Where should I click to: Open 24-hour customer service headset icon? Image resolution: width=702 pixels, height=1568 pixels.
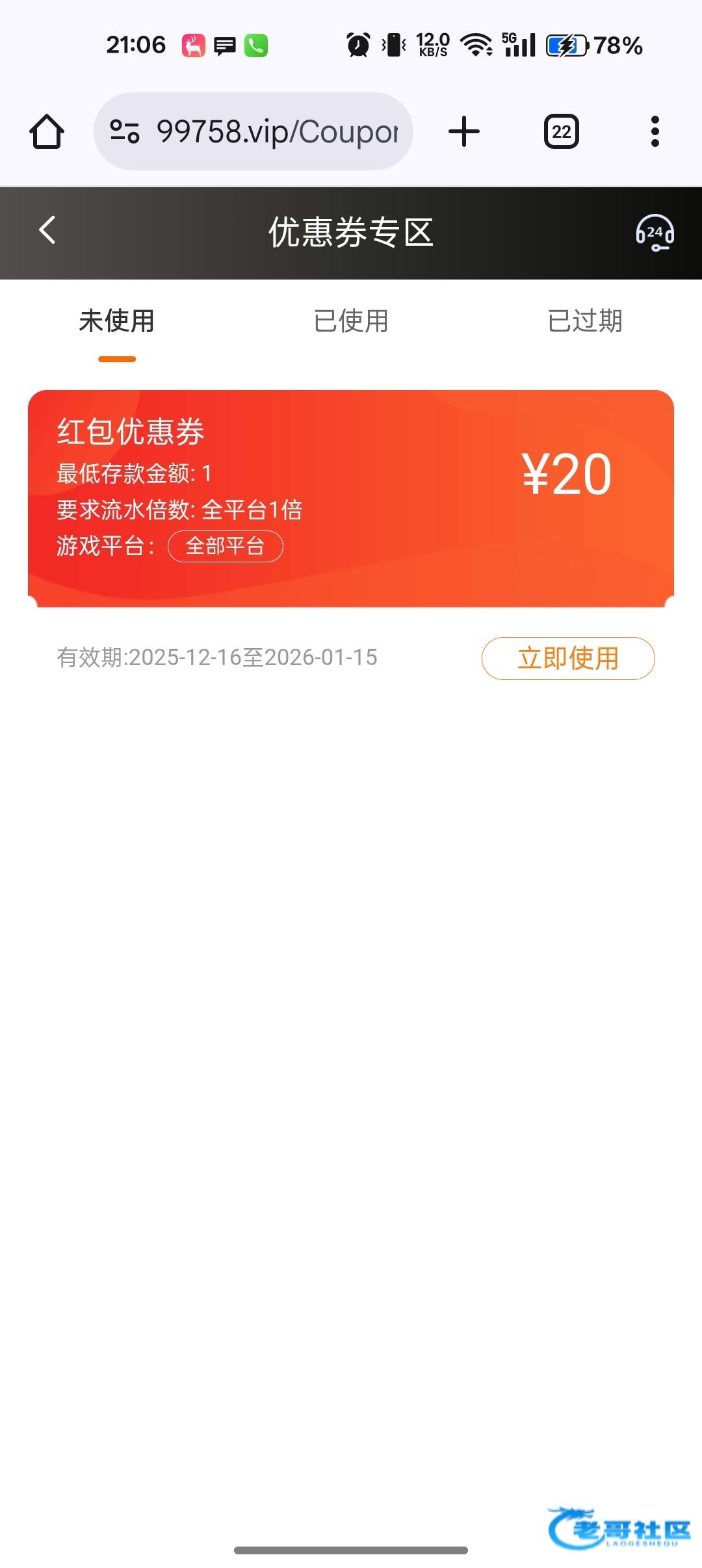point(655,233)
